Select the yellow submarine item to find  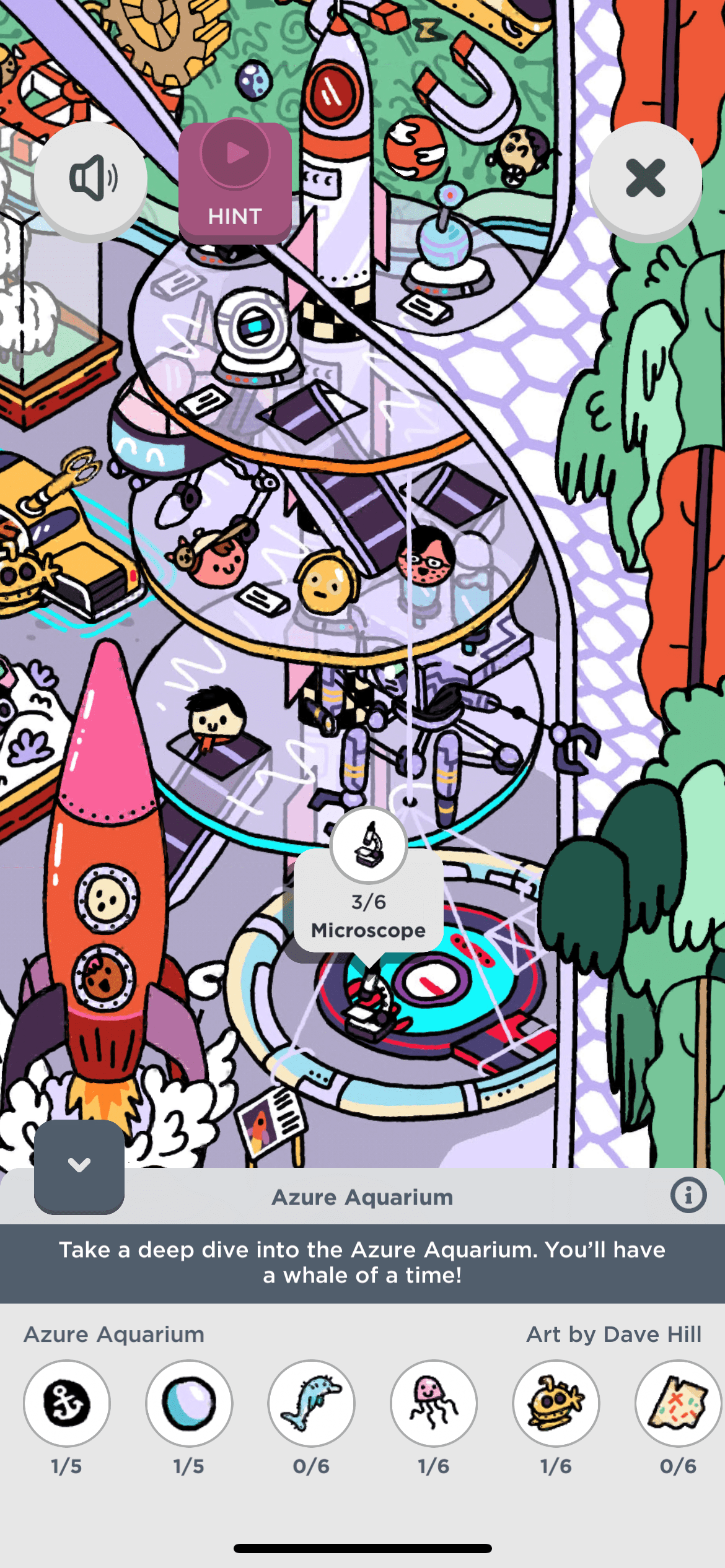556,1403
